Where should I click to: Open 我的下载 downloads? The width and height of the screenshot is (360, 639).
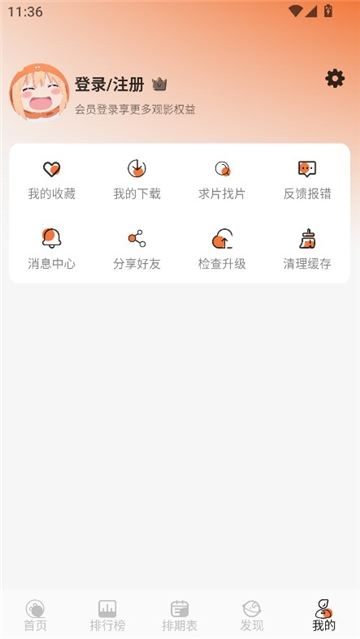tap(137, 180)
